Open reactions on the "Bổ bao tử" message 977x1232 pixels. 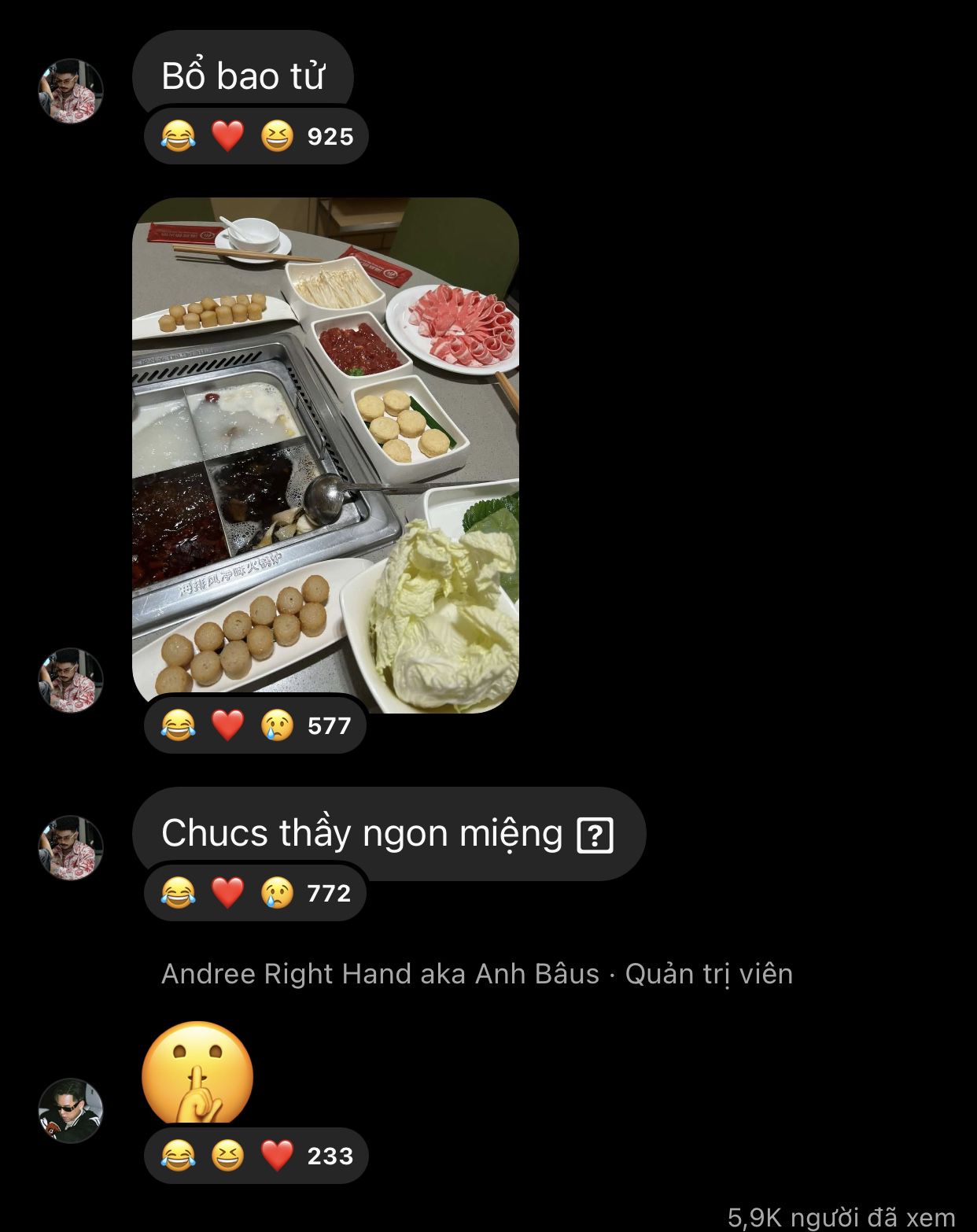coord(256,137)
